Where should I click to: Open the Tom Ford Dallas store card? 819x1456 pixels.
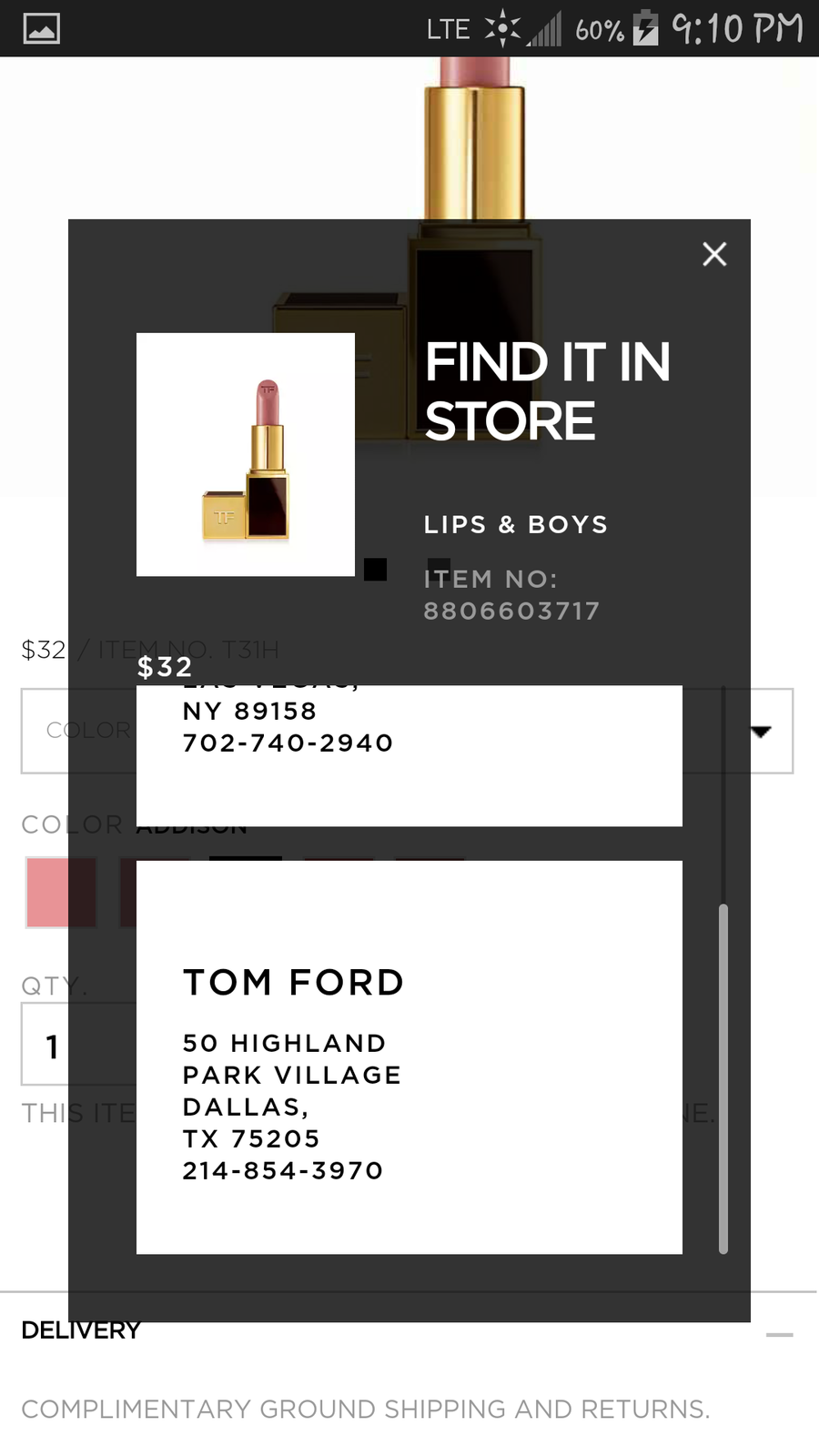point(409,1057)
